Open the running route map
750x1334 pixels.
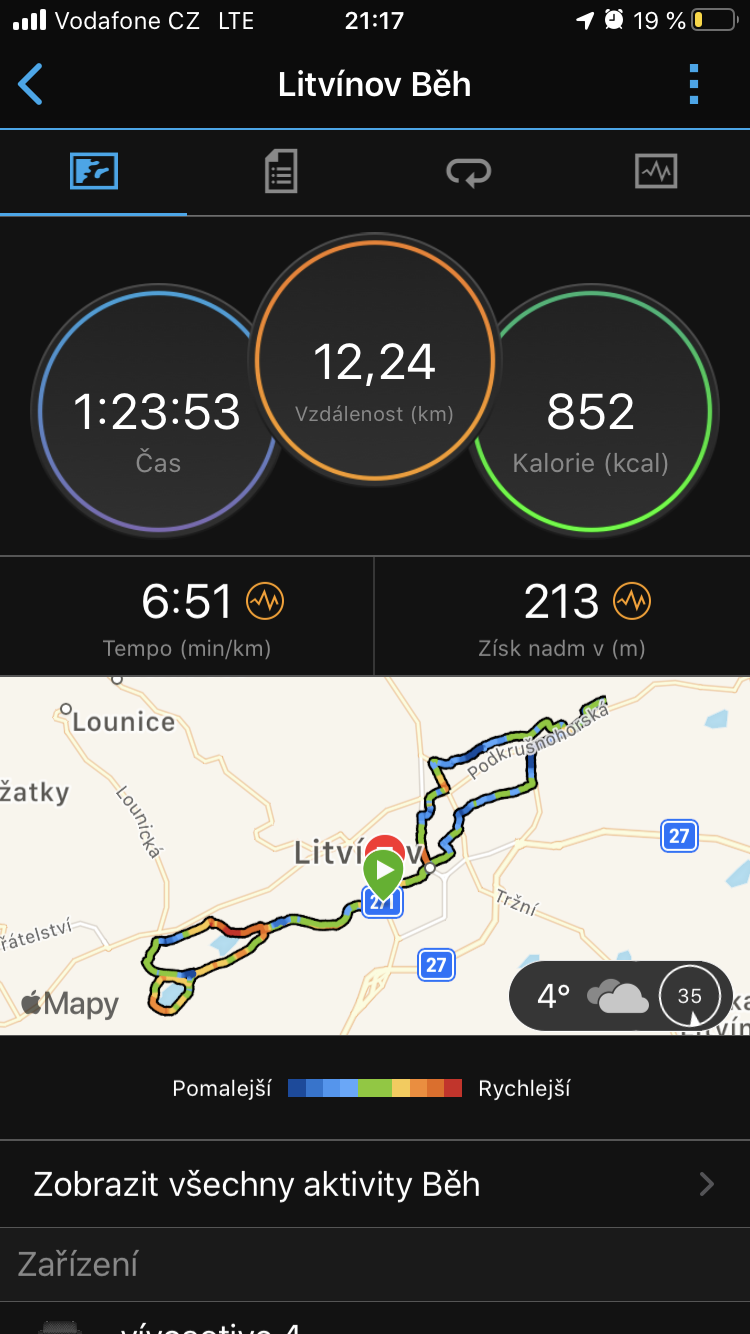375,856
